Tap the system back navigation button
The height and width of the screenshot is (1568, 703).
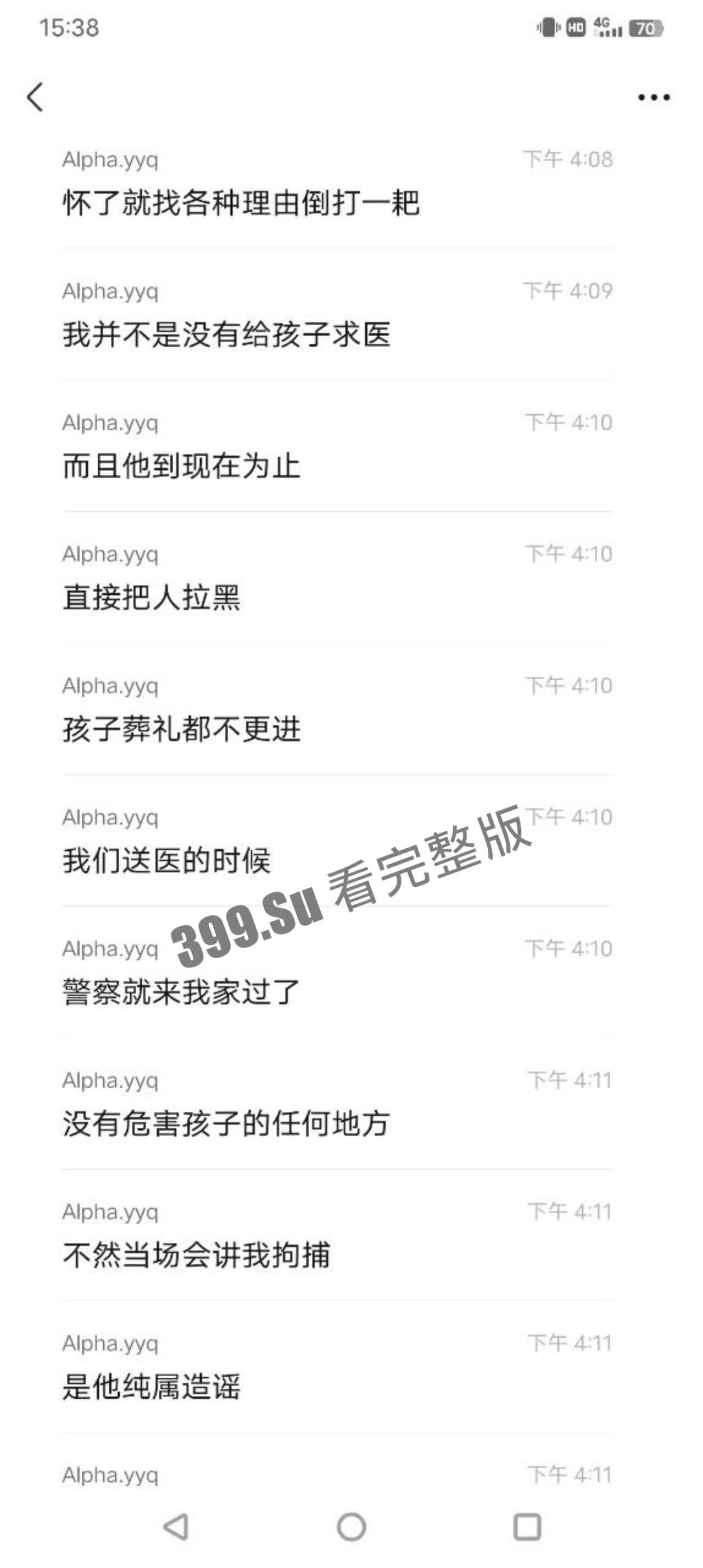176,1526
